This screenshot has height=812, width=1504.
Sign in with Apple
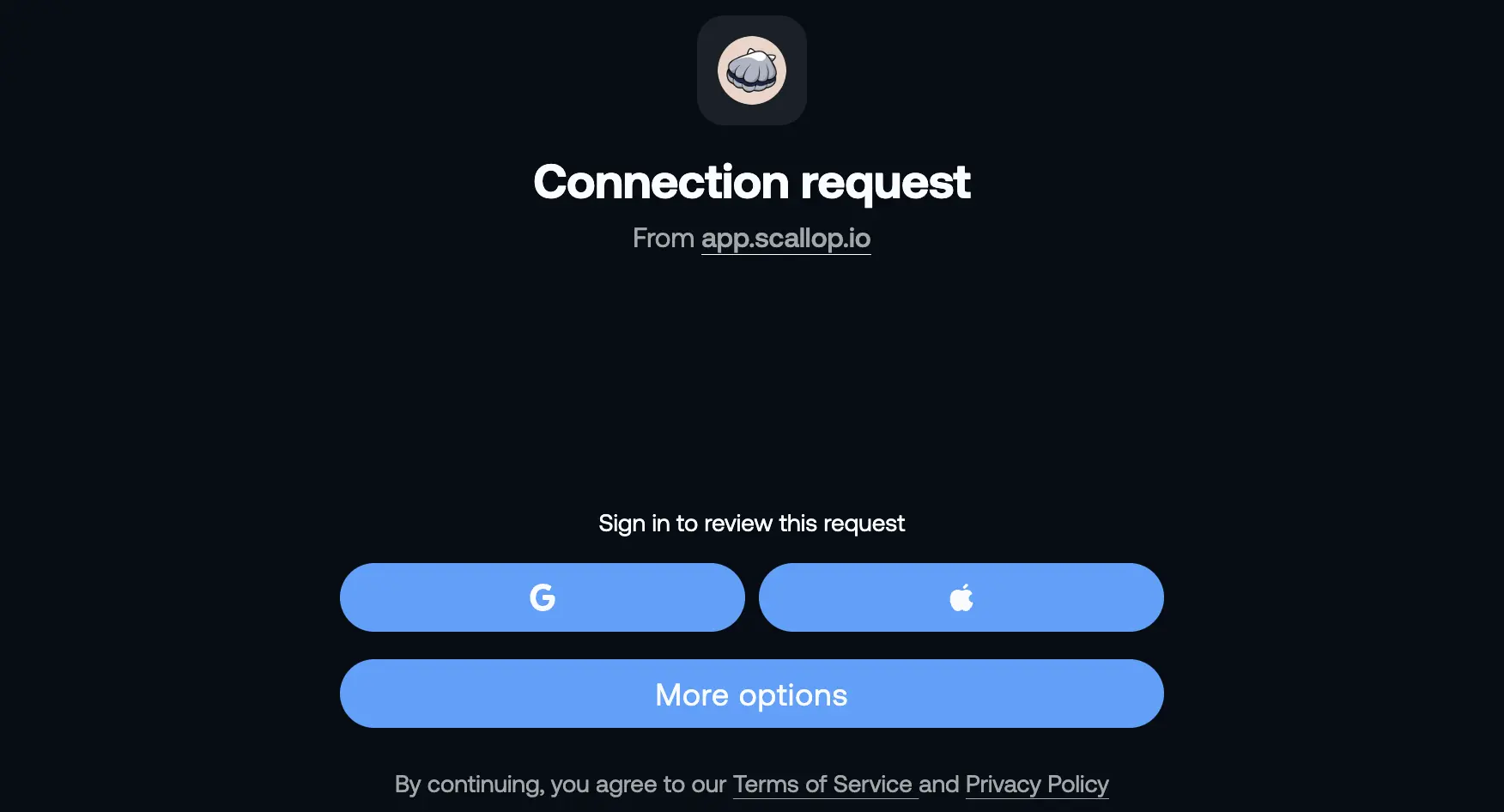961,597
